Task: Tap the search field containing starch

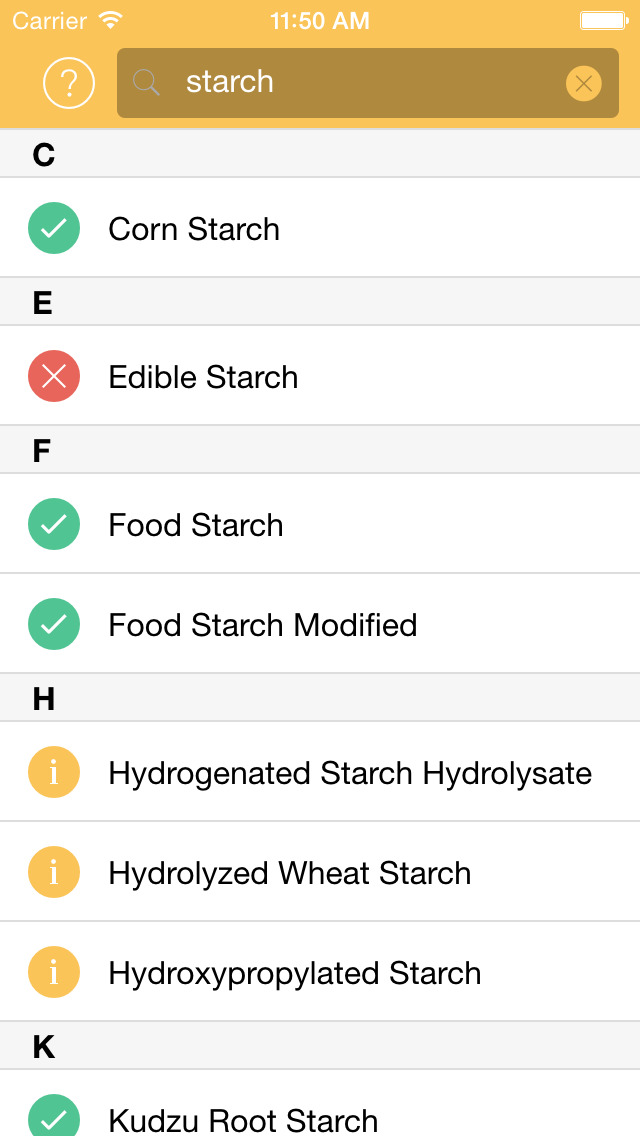Action: click(x=367, y=83)
